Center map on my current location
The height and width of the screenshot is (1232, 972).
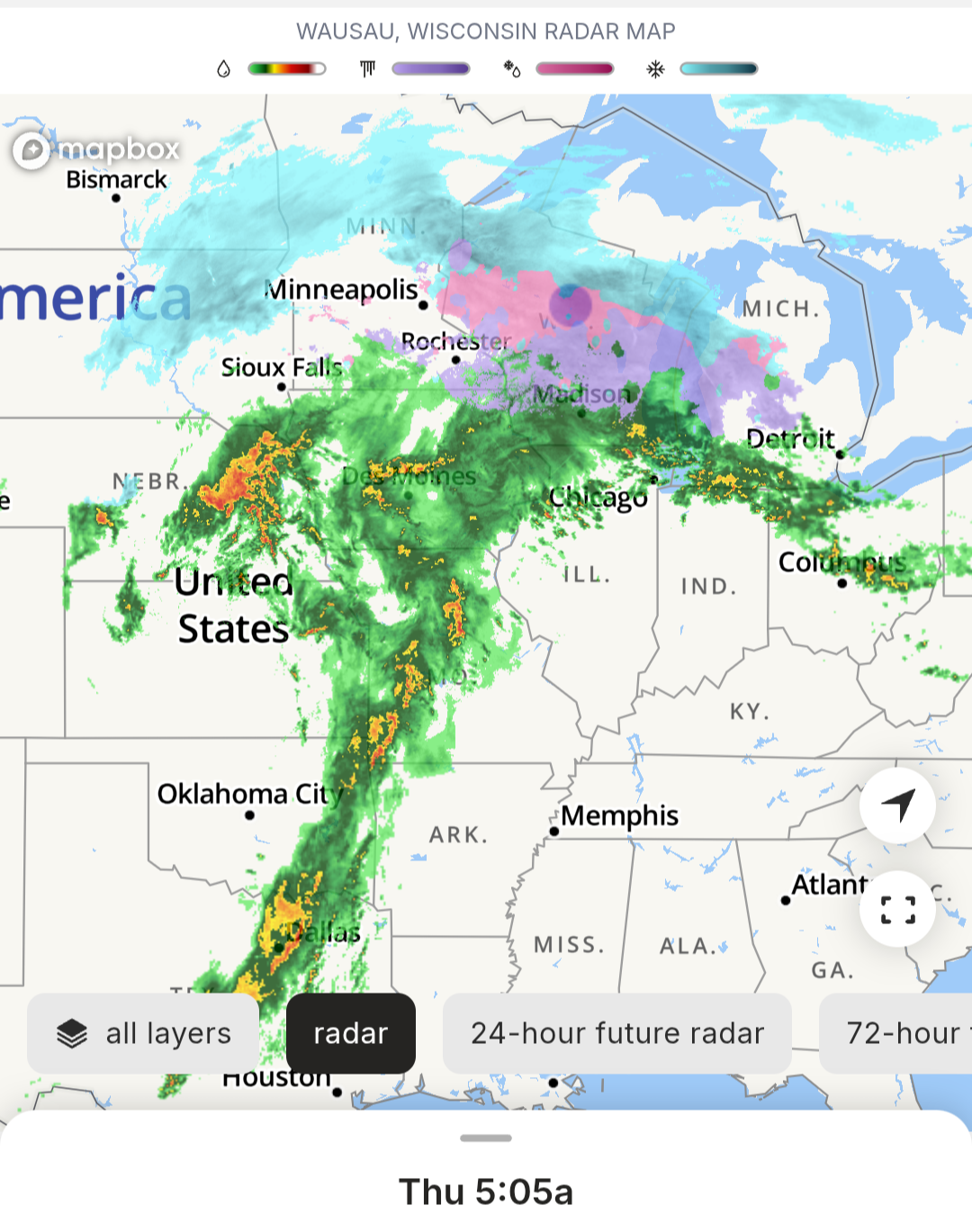click(897, 805)
